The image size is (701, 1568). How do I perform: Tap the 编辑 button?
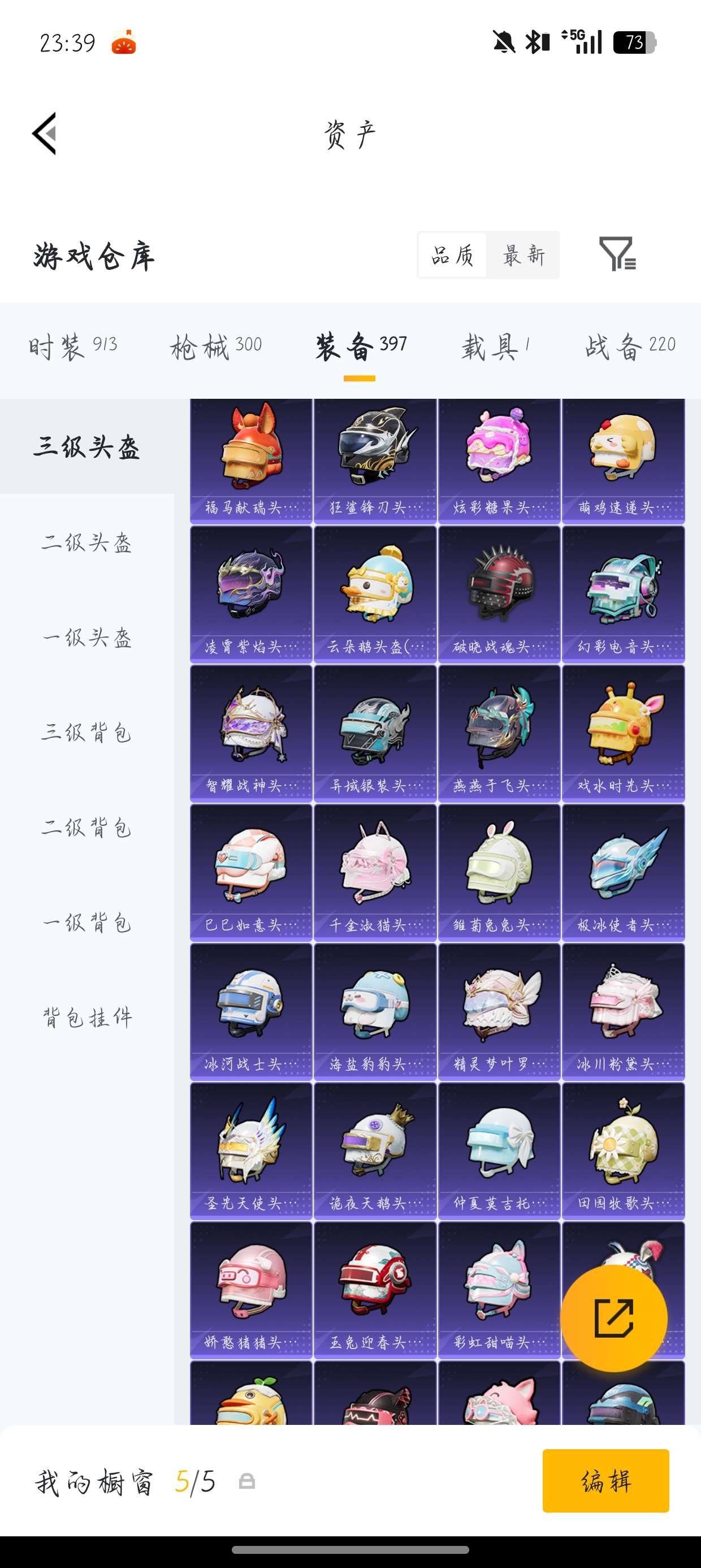[605, 1480]
